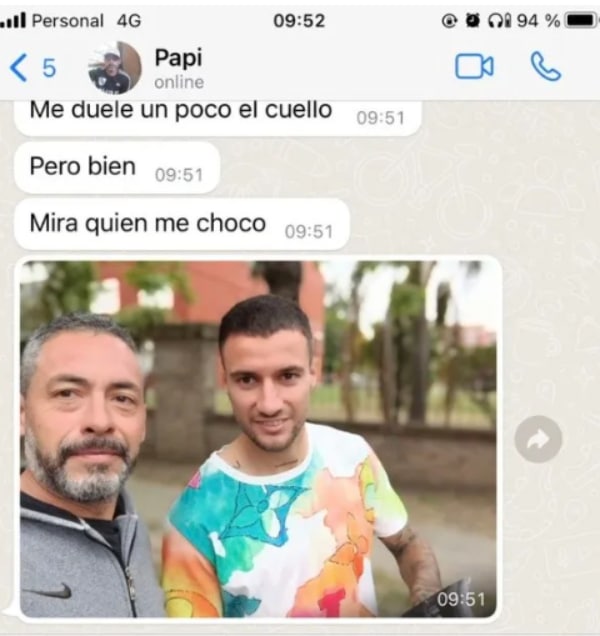The image size is (600, 636).
Task: Start a video call with Papi
Action: (x=474, y=67)
